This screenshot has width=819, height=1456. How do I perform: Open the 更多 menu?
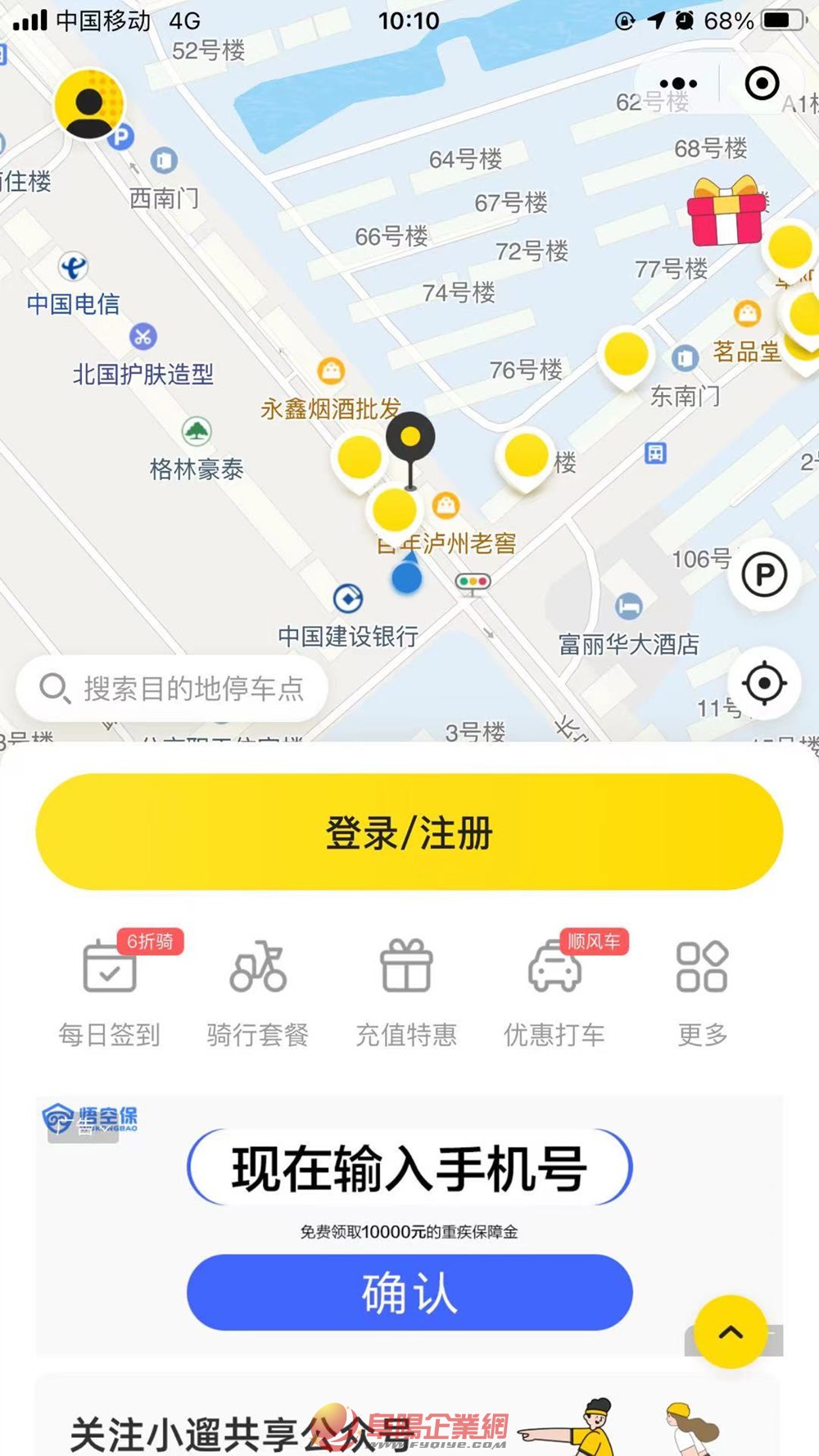tap(702, 991)
